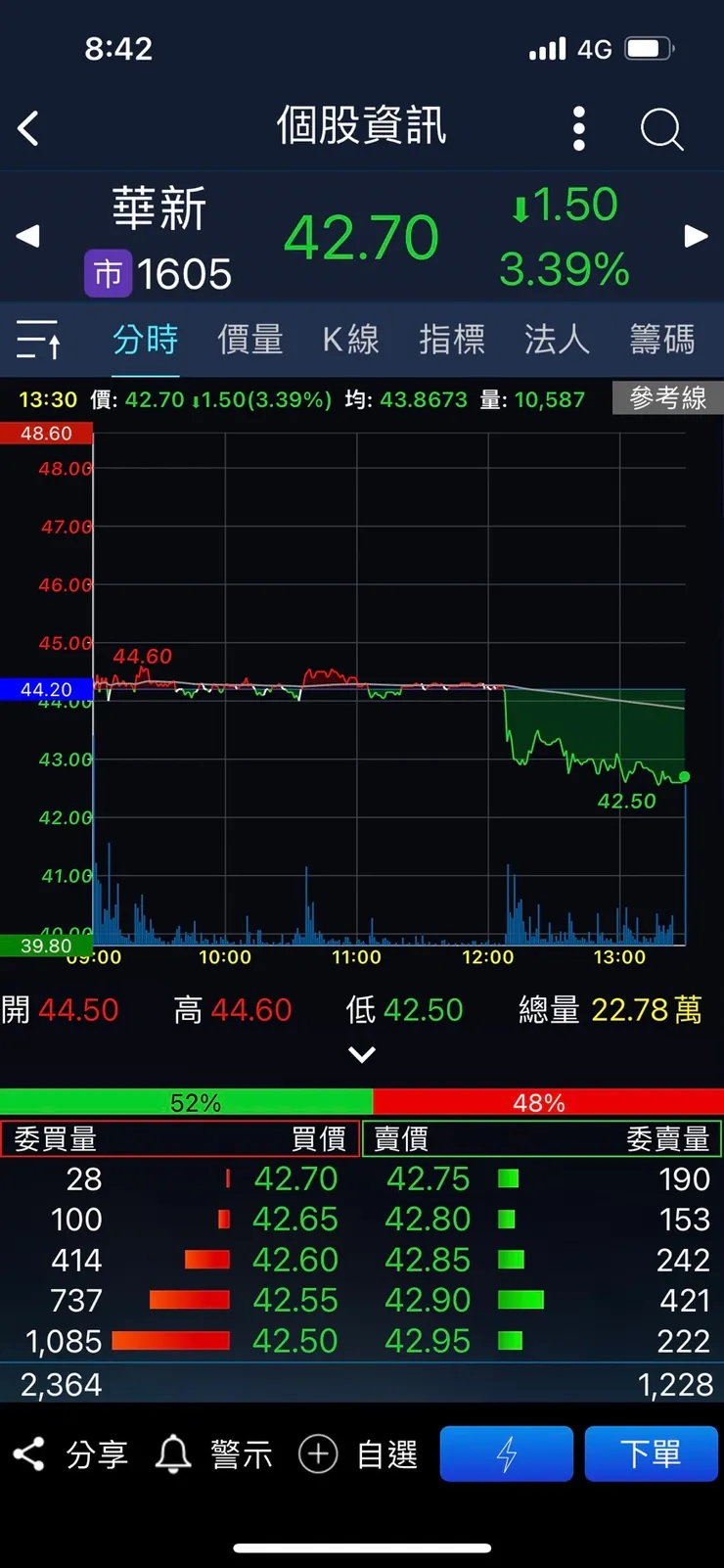Switch to the K線 tab

pyautogui.click(x=349, y=340)
